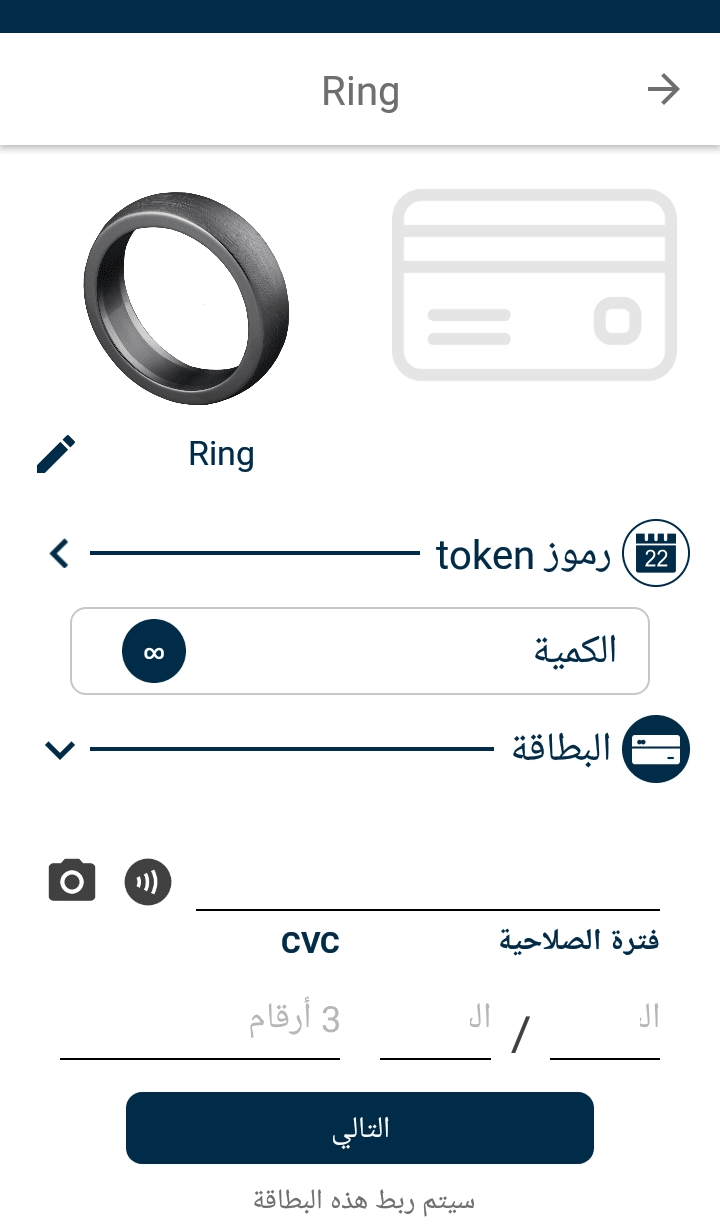The height and width of the screenshot is (1227, 720).
Task: Open the الكمية quantity field
Action: pyautogui.click(x=360, y=651)
